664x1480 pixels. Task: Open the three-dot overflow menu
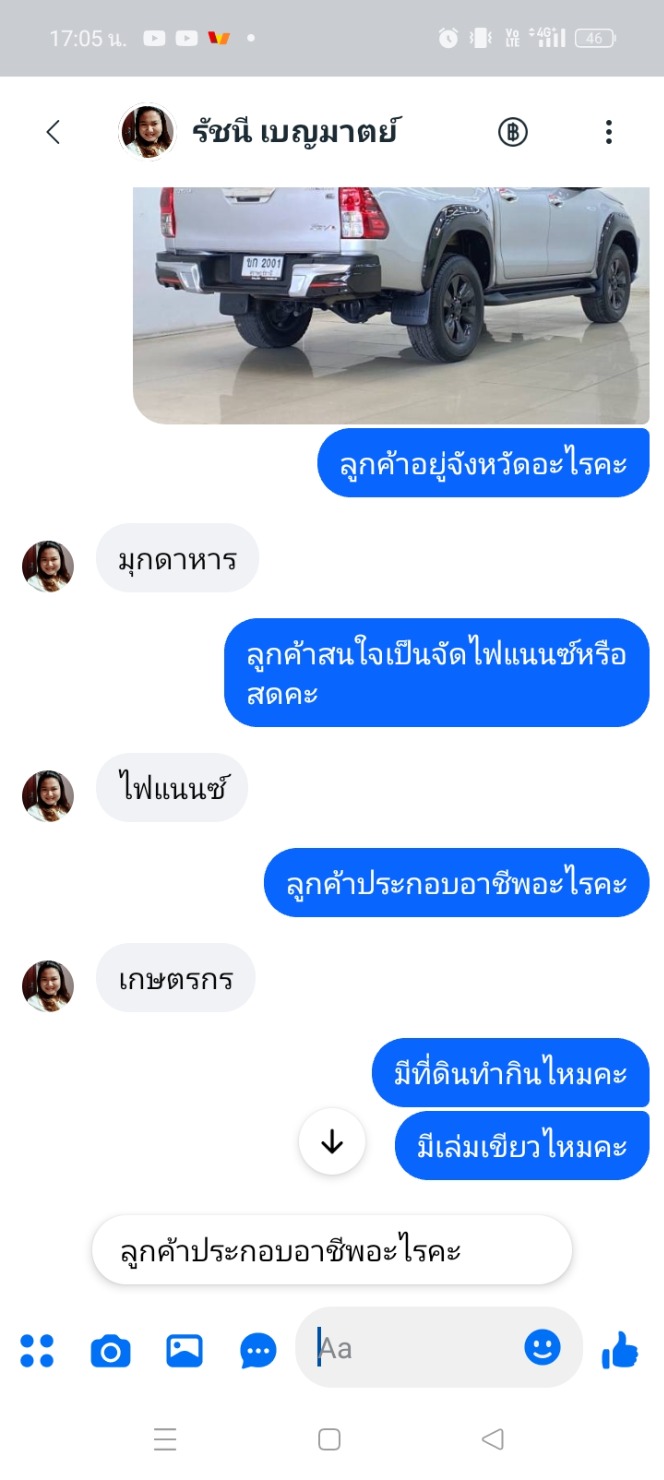608,132
